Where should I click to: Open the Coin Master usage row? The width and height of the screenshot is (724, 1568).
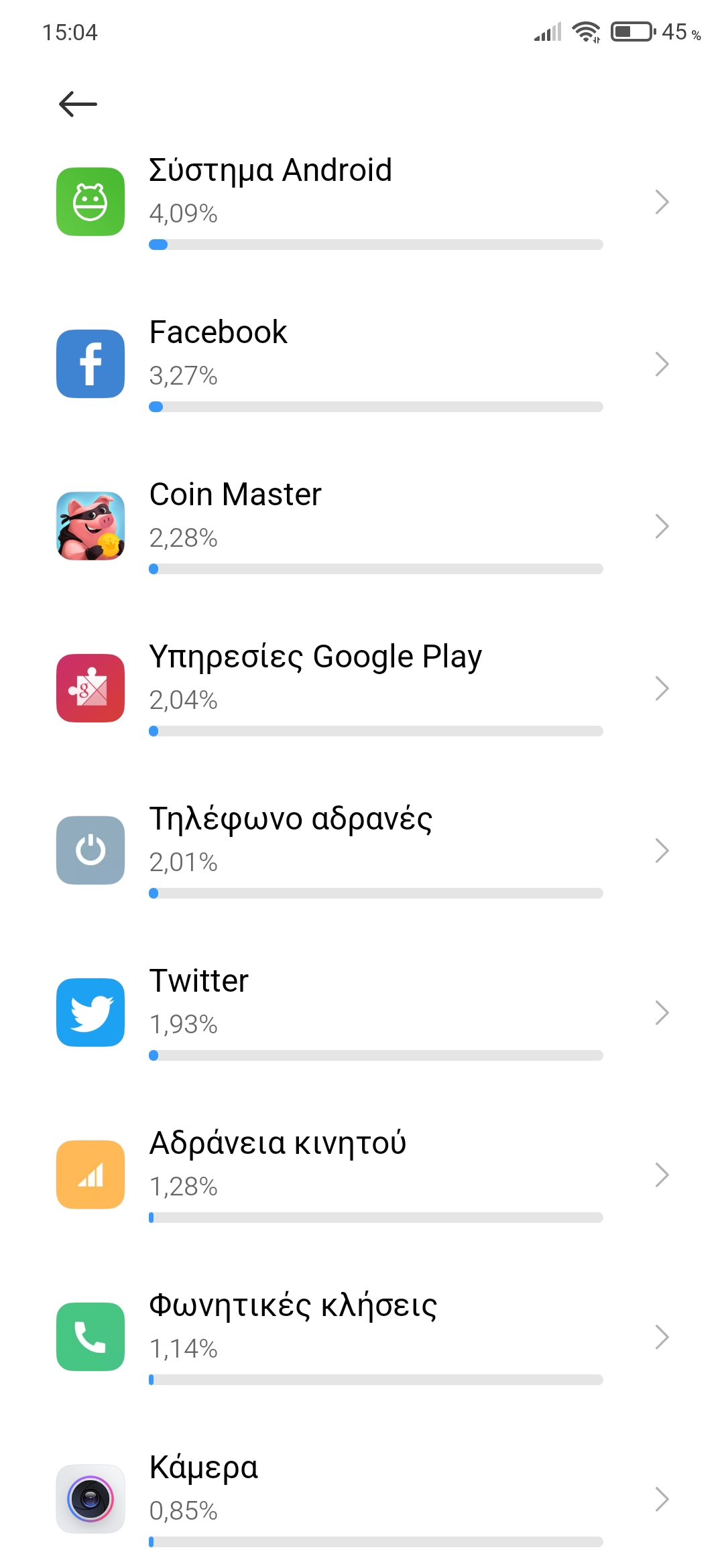(362, 527)
